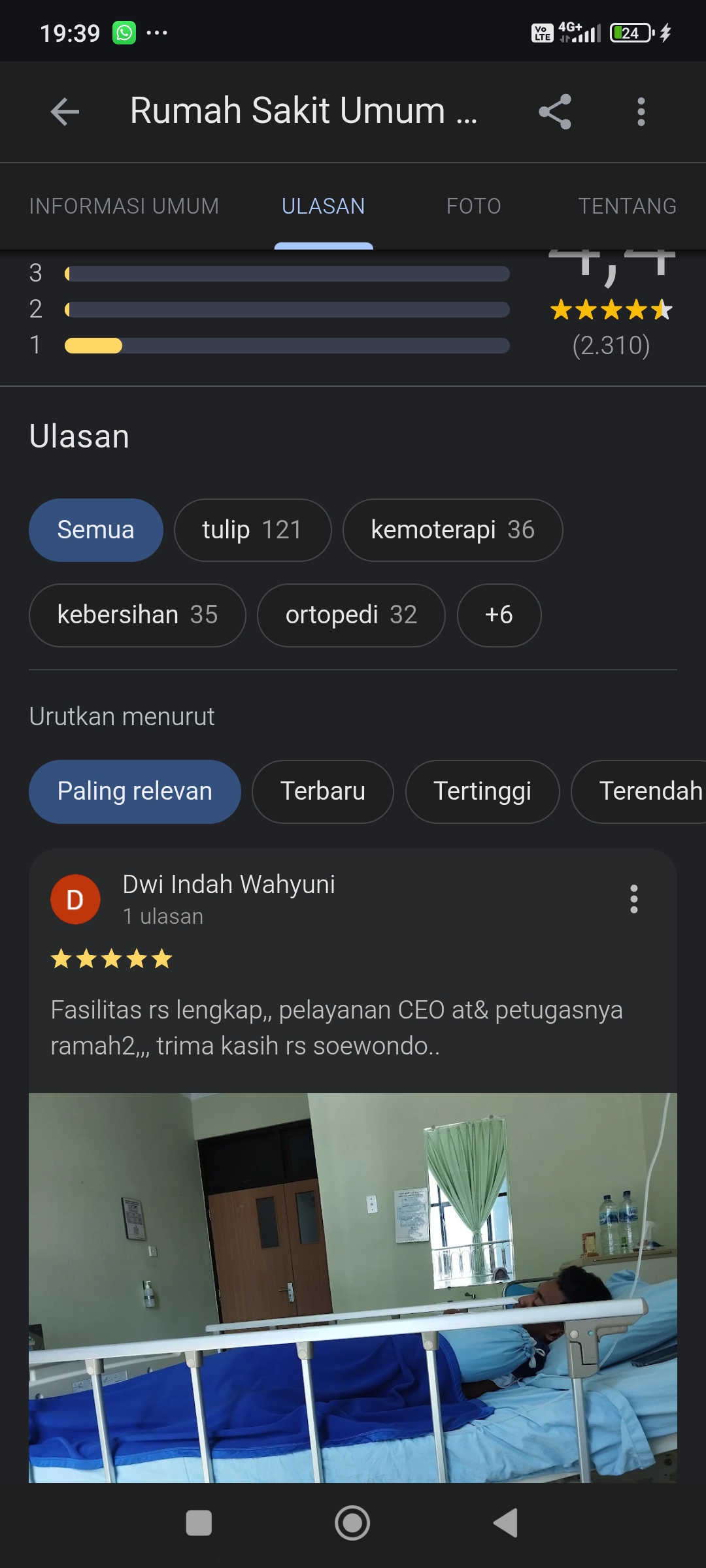Go back using the app bar arrow
706x1568 pixels.
[65, 111]
